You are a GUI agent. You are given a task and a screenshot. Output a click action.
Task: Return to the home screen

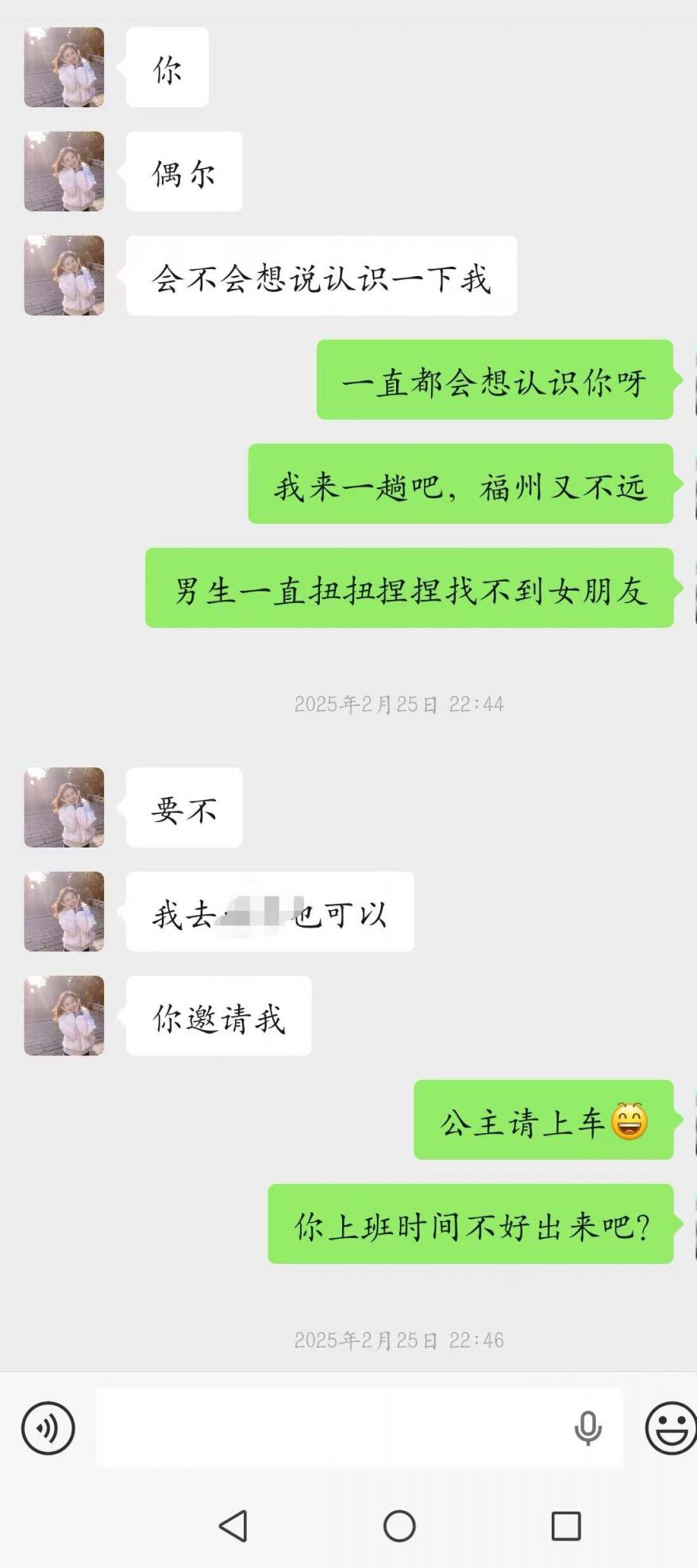[x=399, y=1525]
